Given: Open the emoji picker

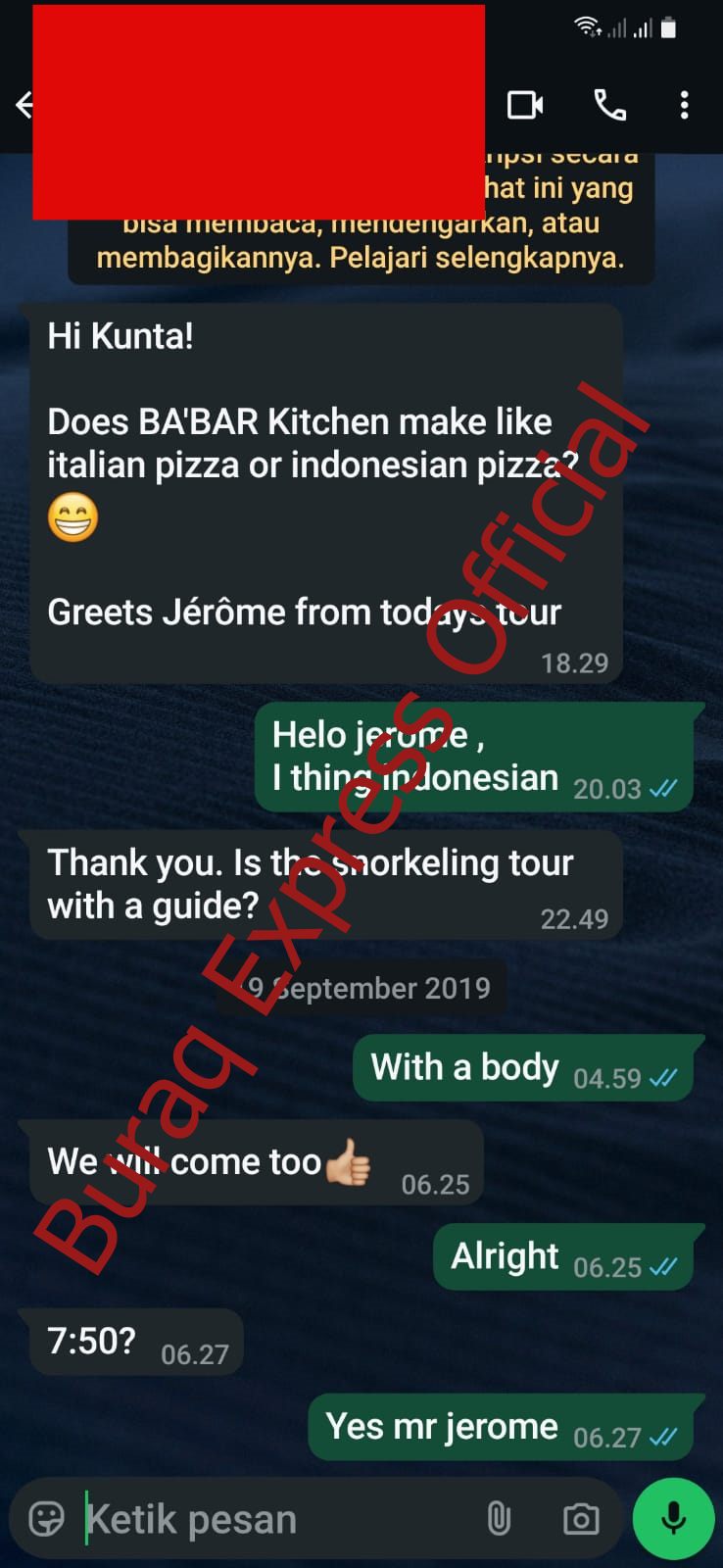Looking at the screenshot, I should [47, 1519].
